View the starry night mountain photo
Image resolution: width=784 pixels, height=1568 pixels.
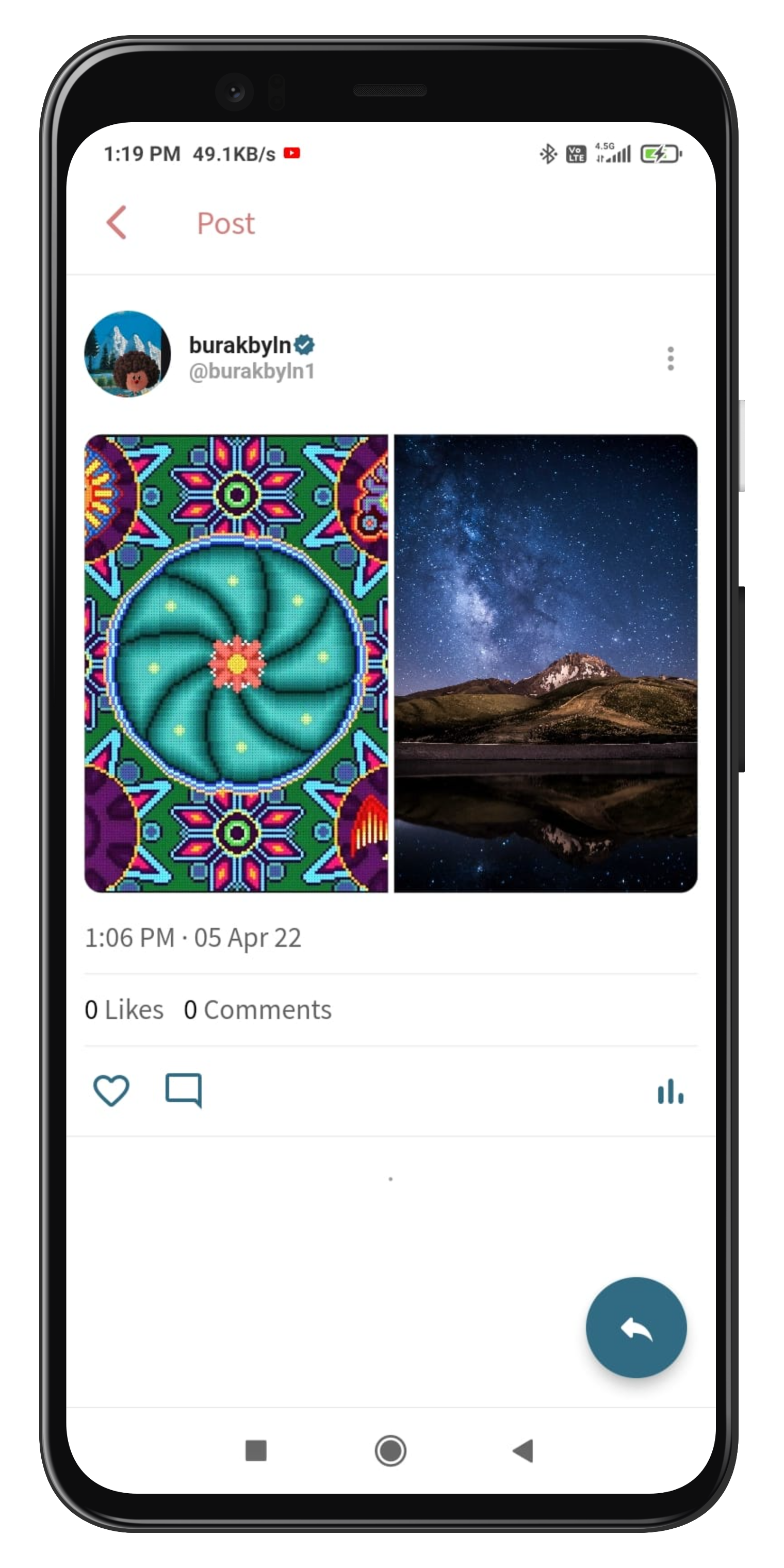click(545, 663)
